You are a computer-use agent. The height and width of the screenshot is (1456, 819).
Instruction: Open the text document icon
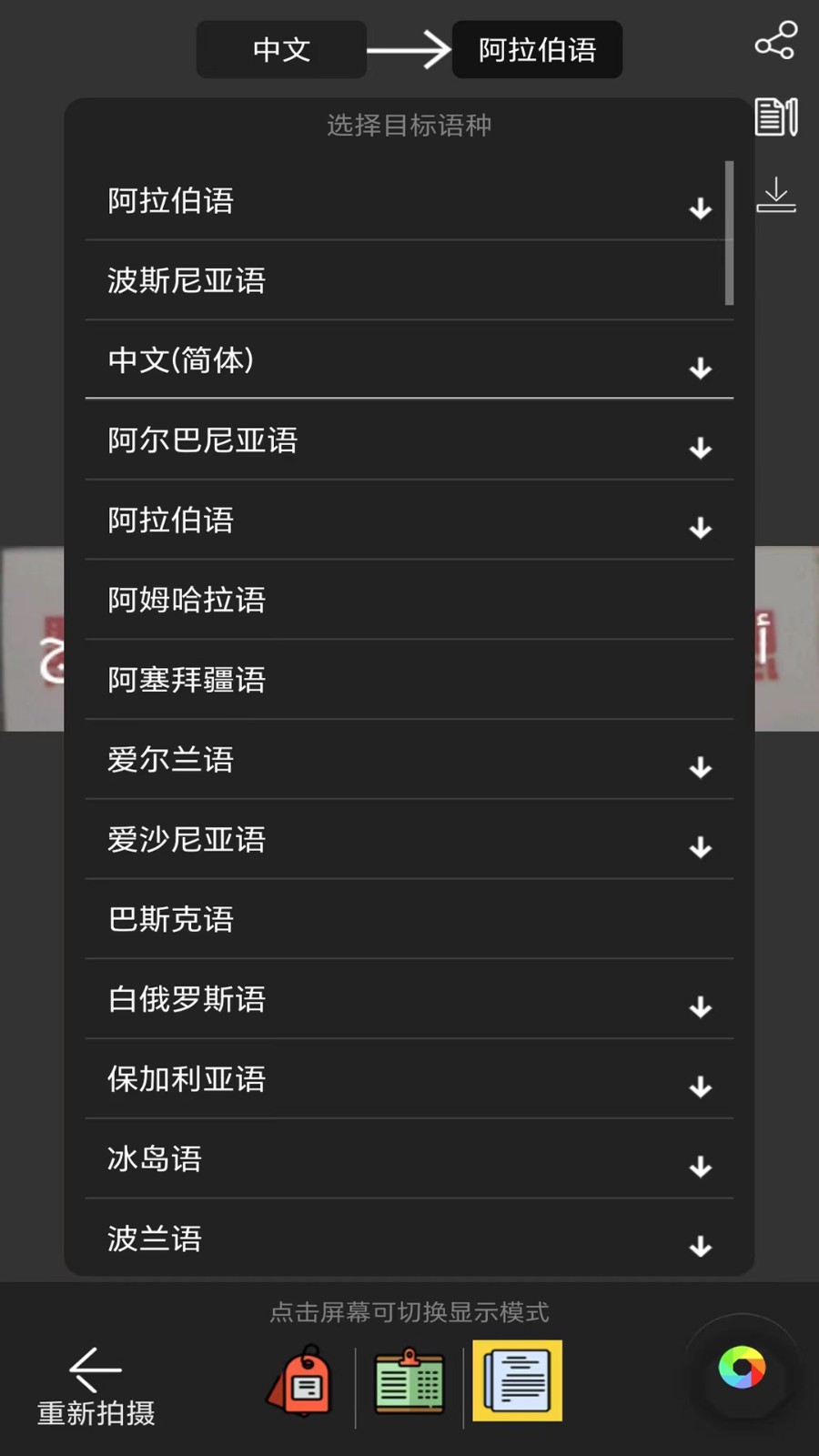(x=775, y=116)
